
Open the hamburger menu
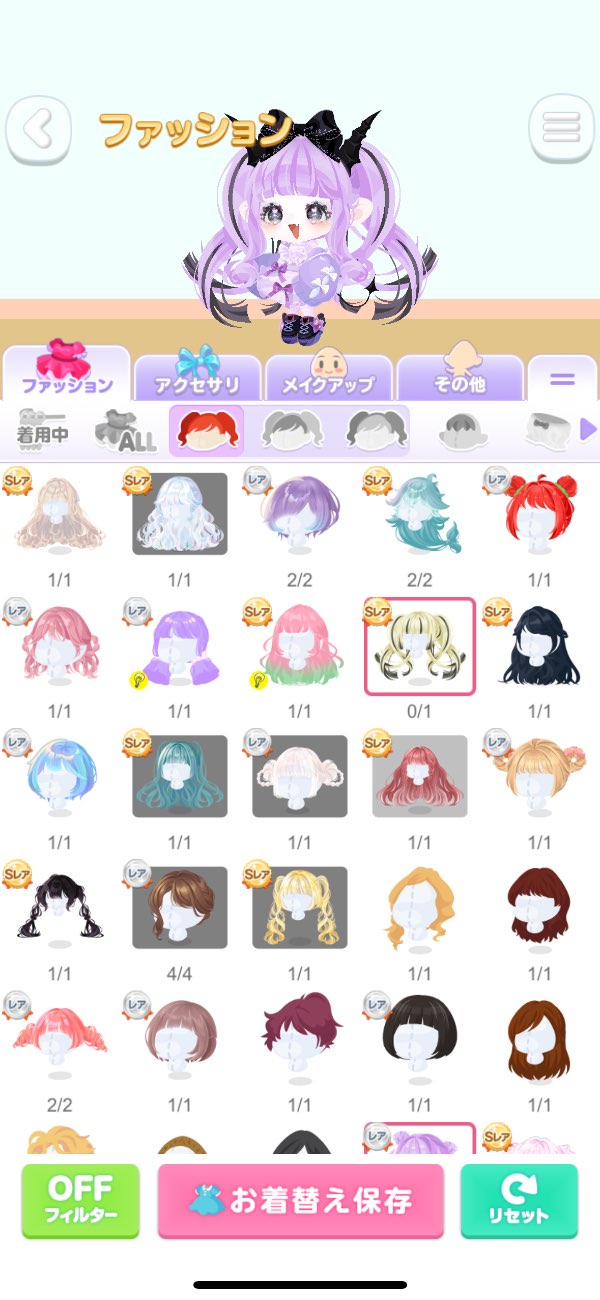coord(561,128)
